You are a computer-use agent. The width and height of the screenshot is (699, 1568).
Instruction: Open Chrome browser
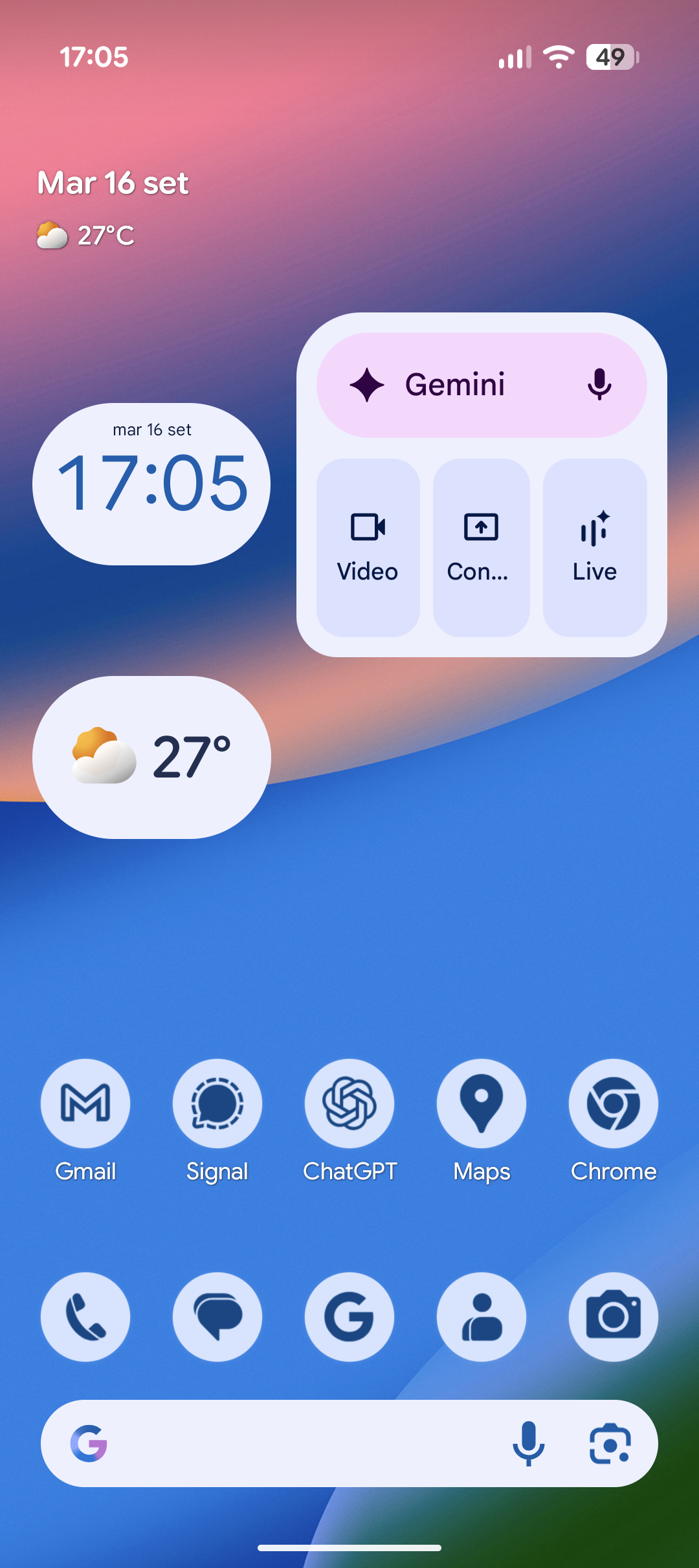(x=614, y=1104)
